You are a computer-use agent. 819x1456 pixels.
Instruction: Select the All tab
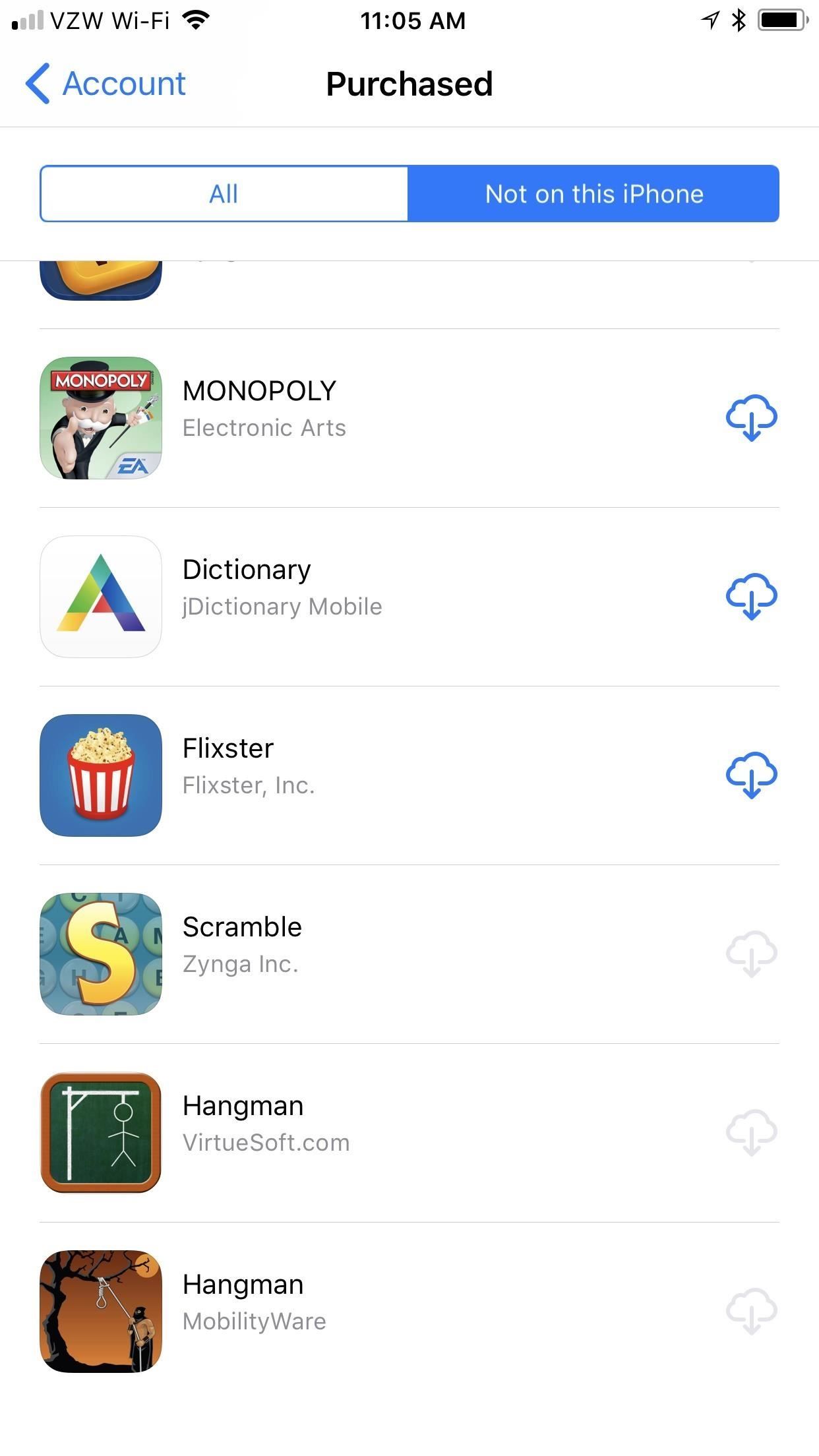click(x=224, y=193)
